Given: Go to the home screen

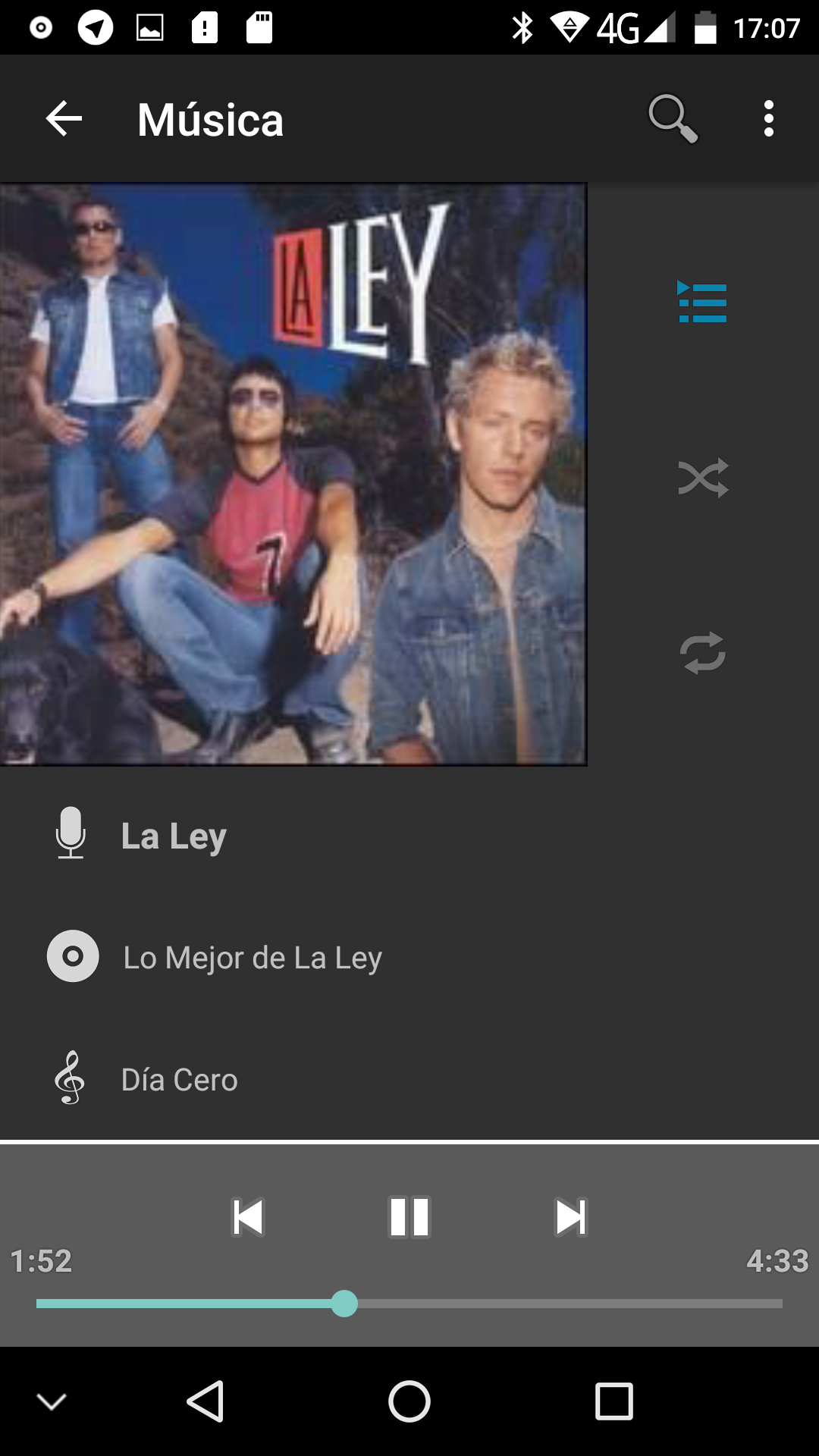Looking at the screenshot, I should click(x=409, y=1401).
